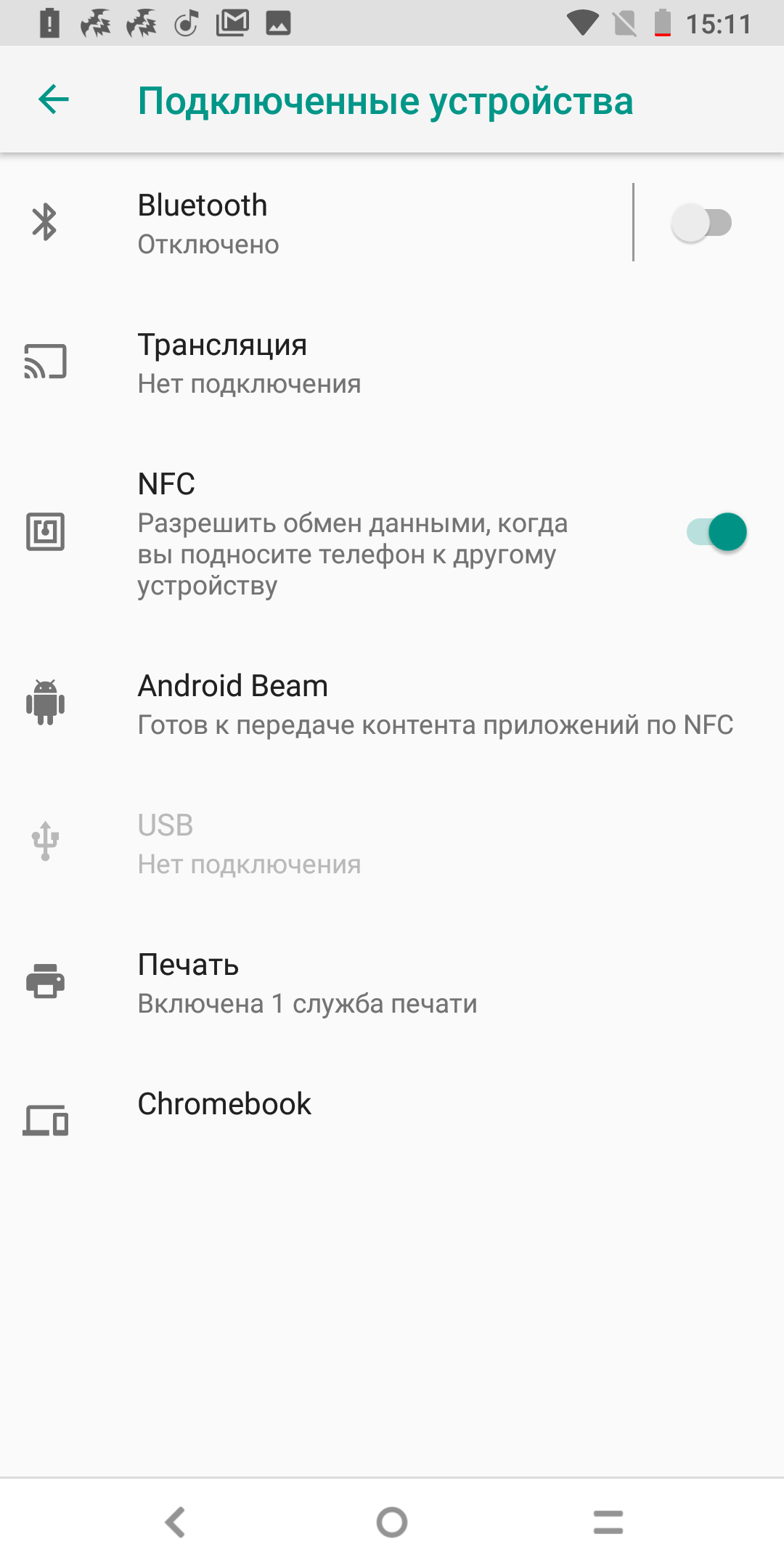This screenshot has width=784, height=1568.
Task: Turn on the Bluetooth switch
Action: point(701,223)
